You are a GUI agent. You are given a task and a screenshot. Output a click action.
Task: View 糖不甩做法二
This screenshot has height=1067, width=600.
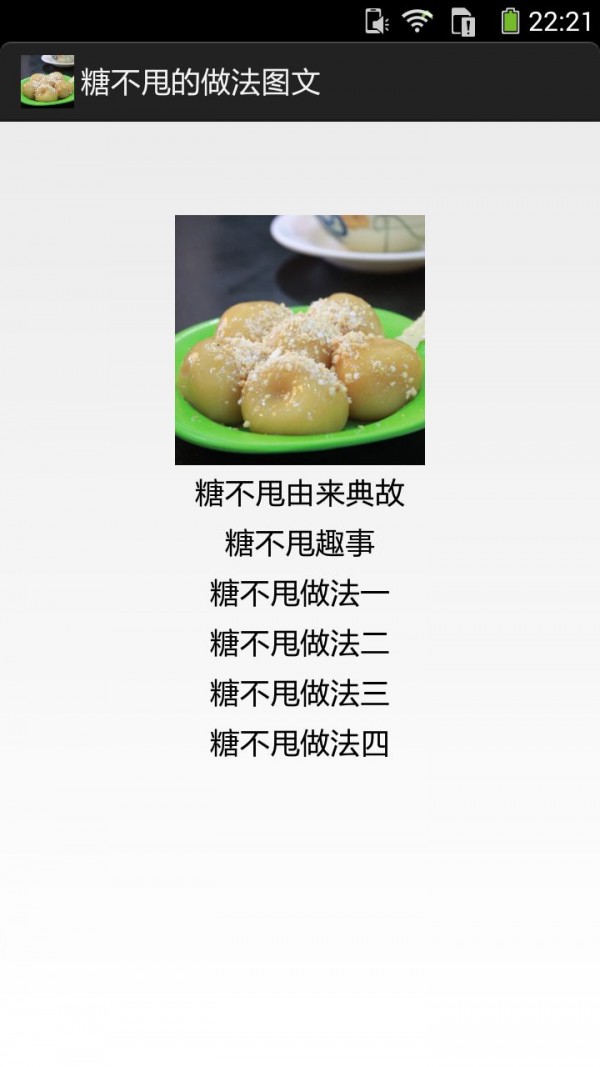(300, 644)
